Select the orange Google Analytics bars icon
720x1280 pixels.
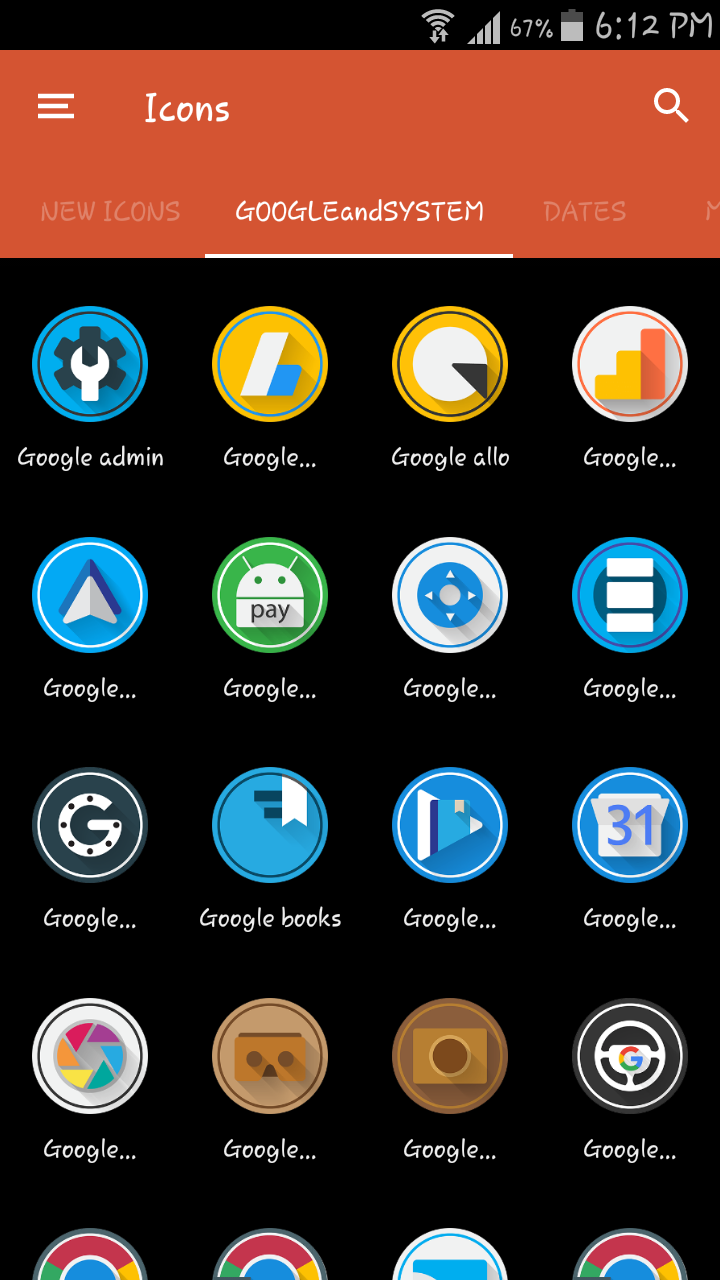coord(630,363)
